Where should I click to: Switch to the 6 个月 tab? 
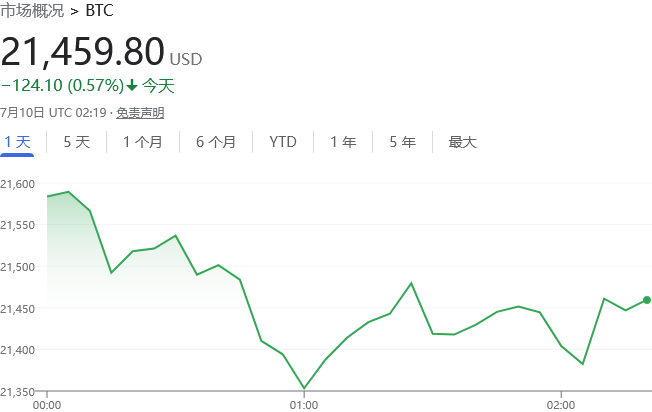(x=216, y=142)
